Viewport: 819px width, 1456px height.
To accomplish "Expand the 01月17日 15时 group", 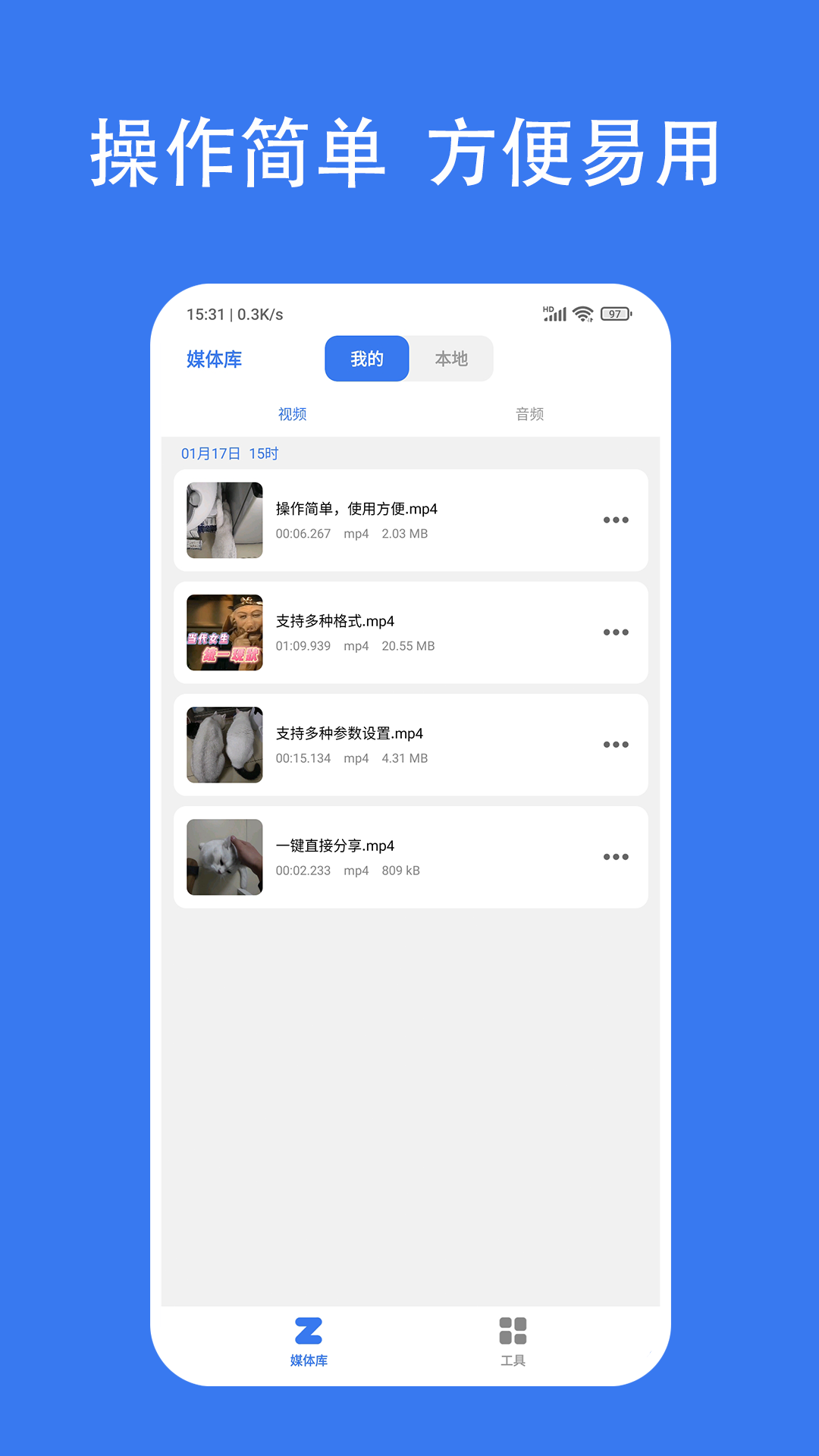I will pyautogui.click(x=229, y=453).
